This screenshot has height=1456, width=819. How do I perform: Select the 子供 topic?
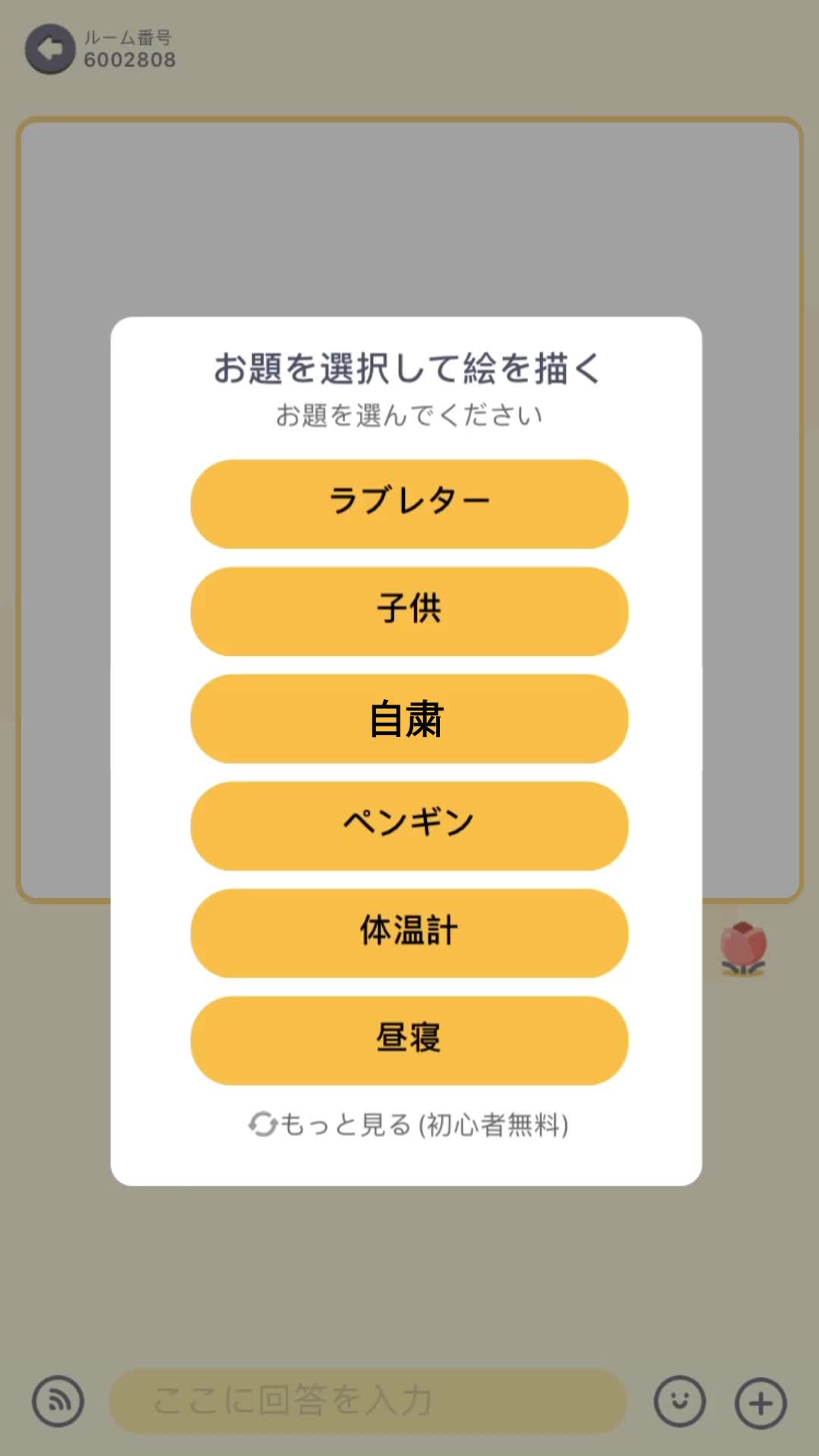point(409,611)
